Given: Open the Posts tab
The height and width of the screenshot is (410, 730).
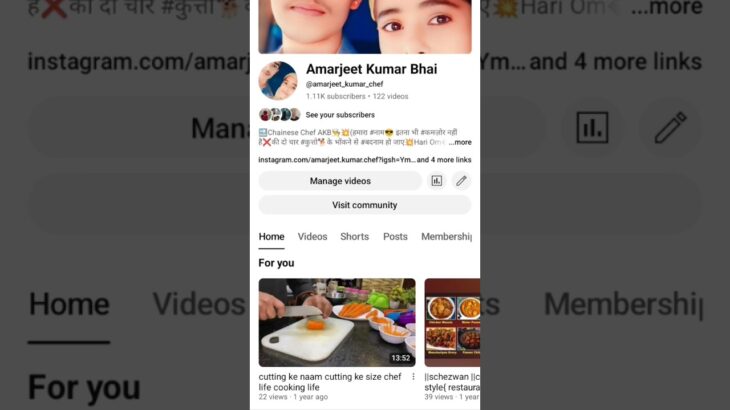Looking at the screenshot, I should pyautogui.click(x=395, y=237).
